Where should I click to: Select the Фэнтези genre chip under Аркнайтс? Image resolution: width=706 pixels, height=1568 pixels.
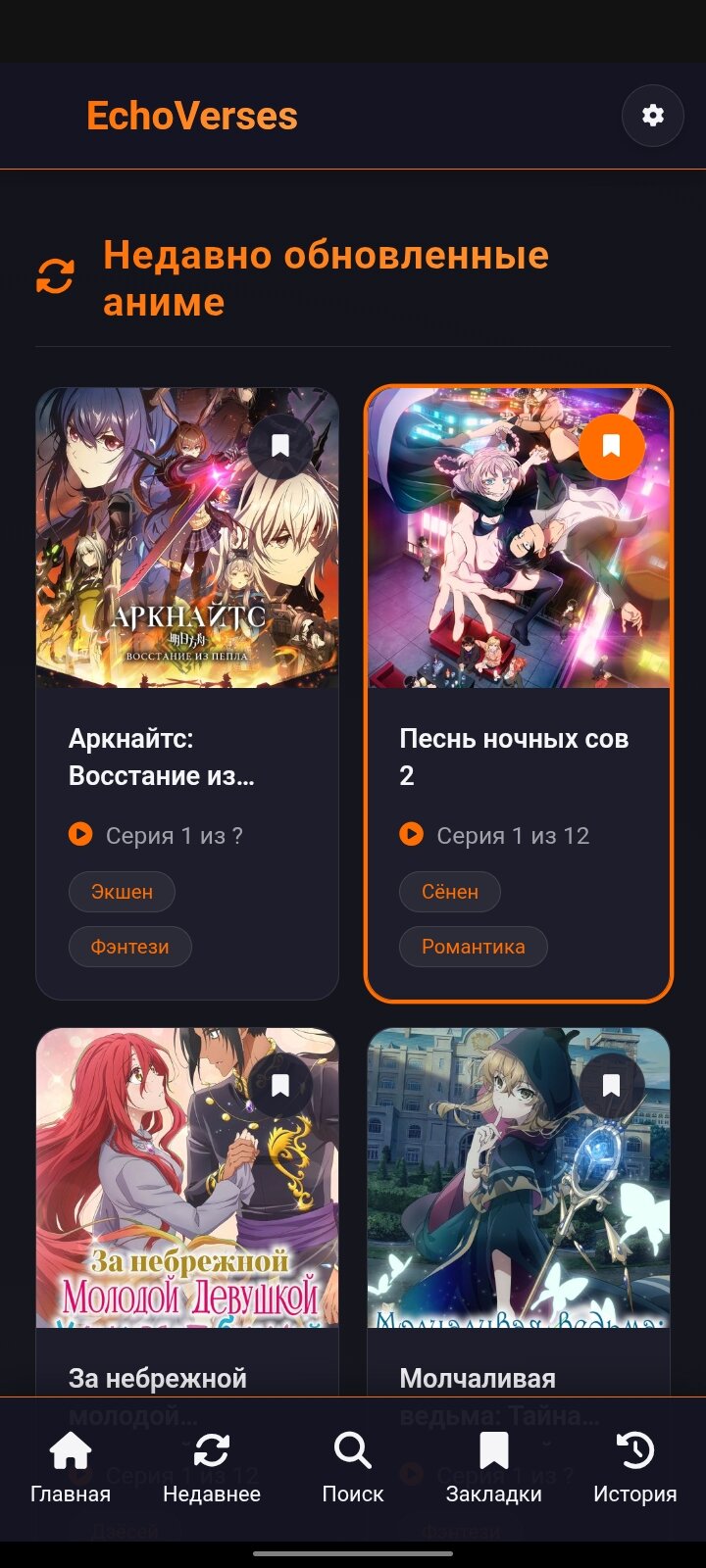[129, 947]
